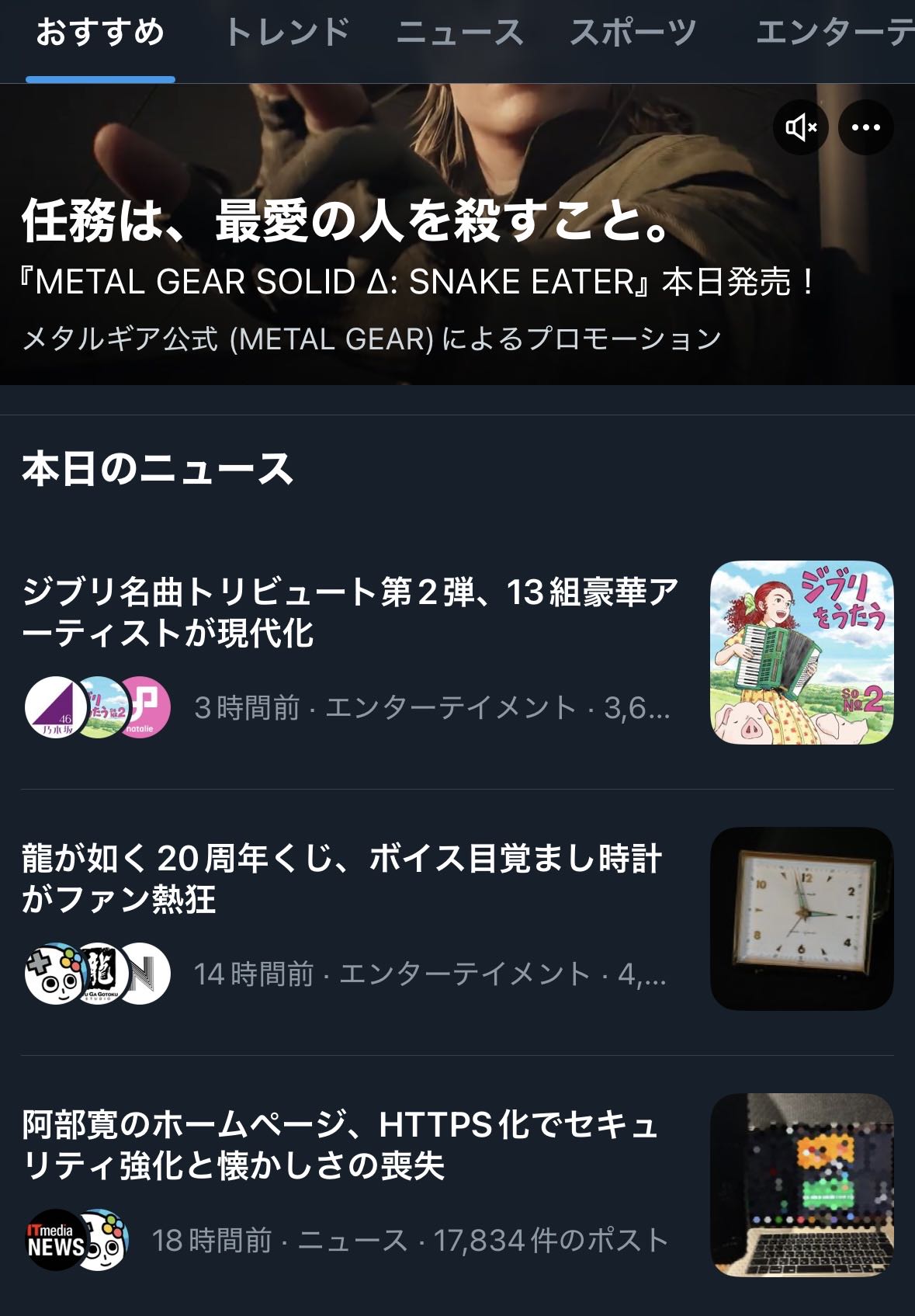Open the エンターテイメント tab
The width and height of the screenshot is (915, 1316).
coord(834,33)
